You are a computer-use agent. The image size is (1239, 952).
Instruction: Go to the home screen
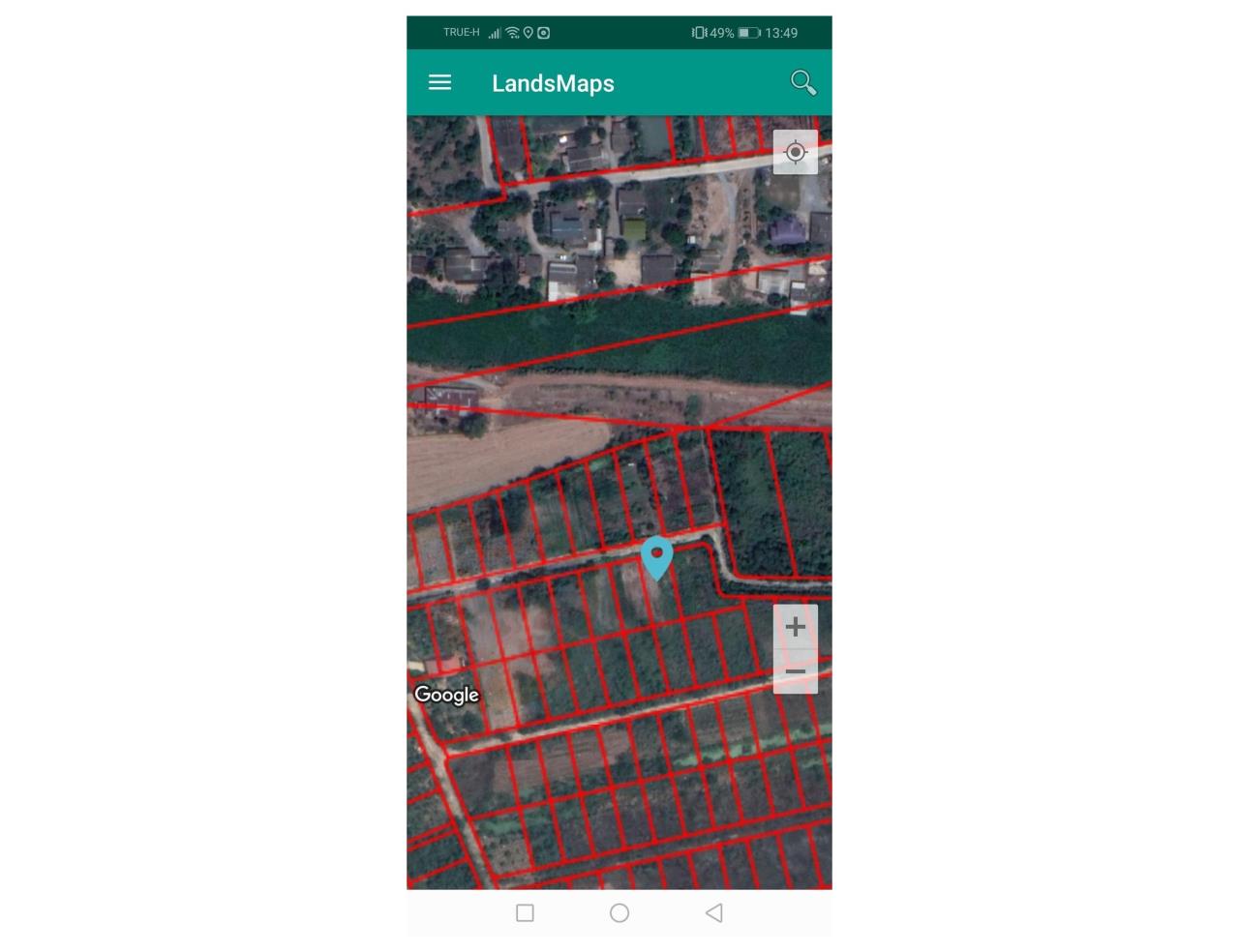pos(619,912)
